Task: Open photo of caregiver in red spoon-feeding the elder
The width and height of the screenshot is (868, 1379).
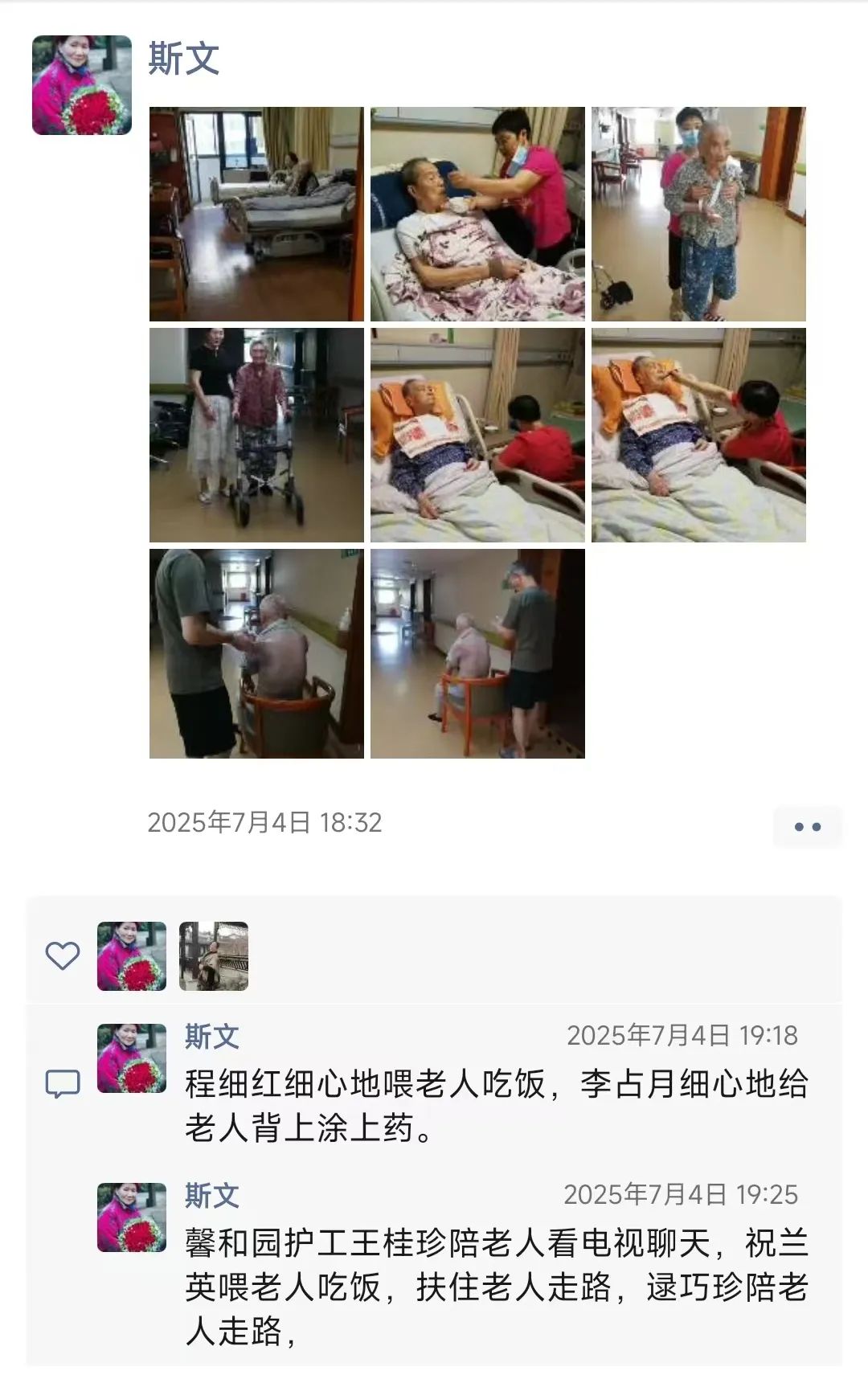Action: 698,435
